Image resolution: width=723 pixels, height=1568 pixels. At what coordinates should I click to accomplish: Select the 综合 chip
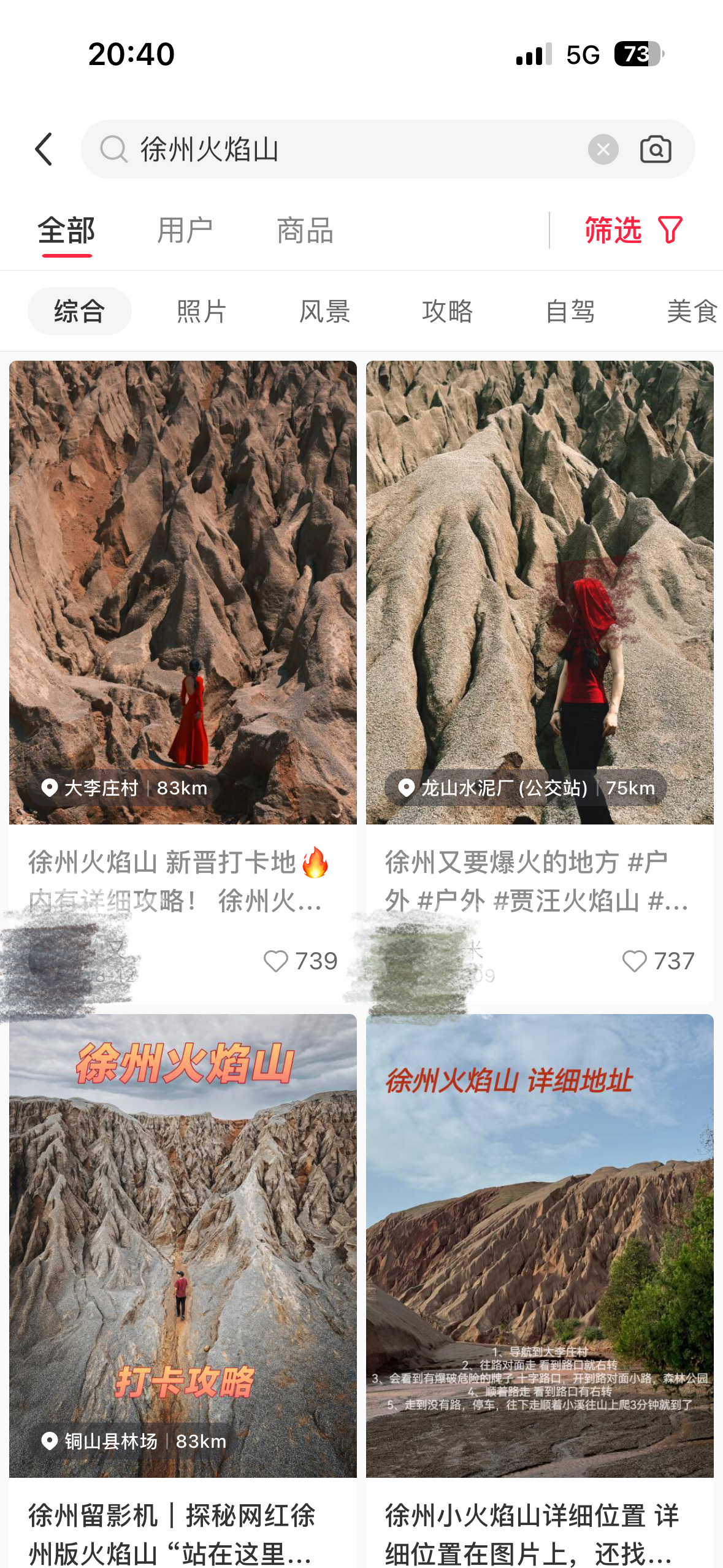[x=80, y=311]
